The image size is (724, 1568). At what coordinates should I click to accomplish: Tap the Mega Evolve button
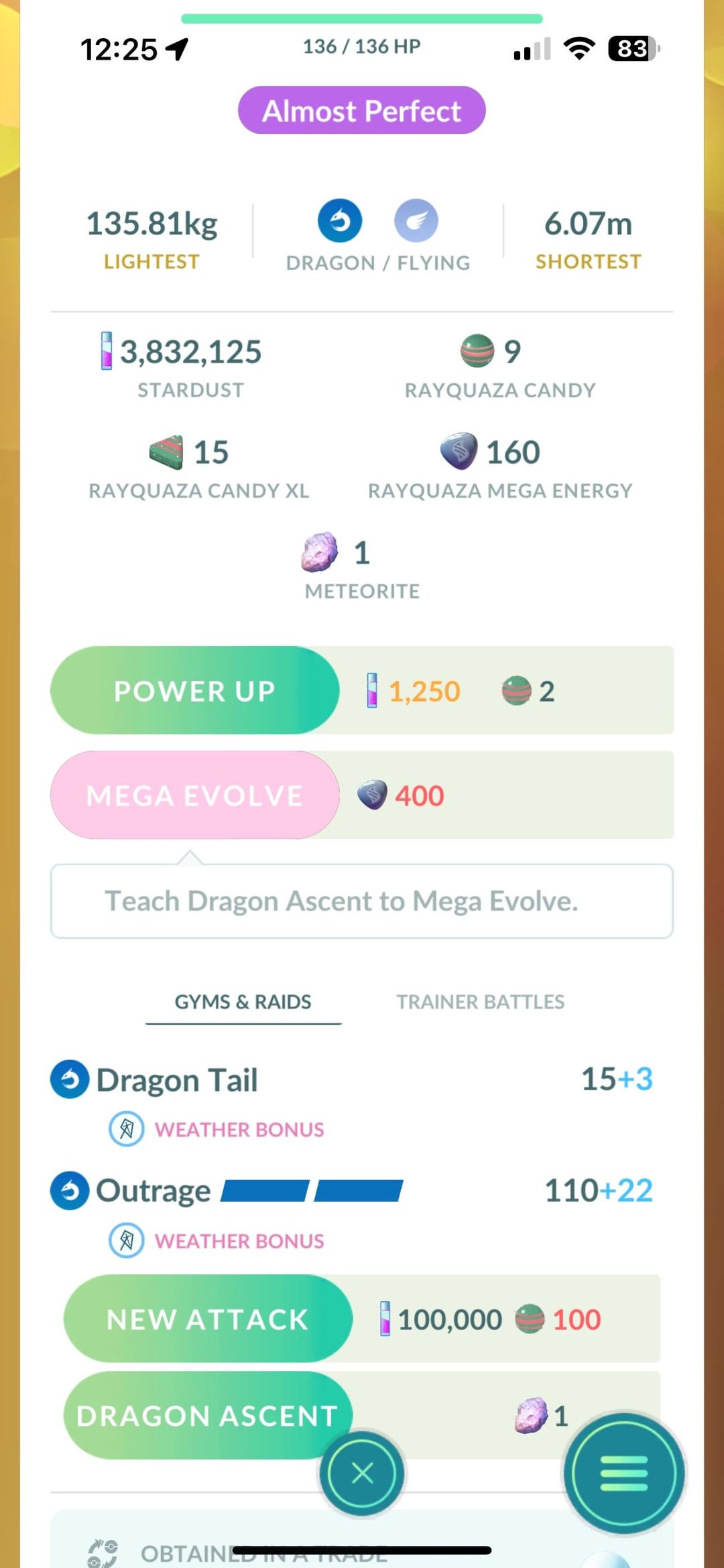coord(194,795)
